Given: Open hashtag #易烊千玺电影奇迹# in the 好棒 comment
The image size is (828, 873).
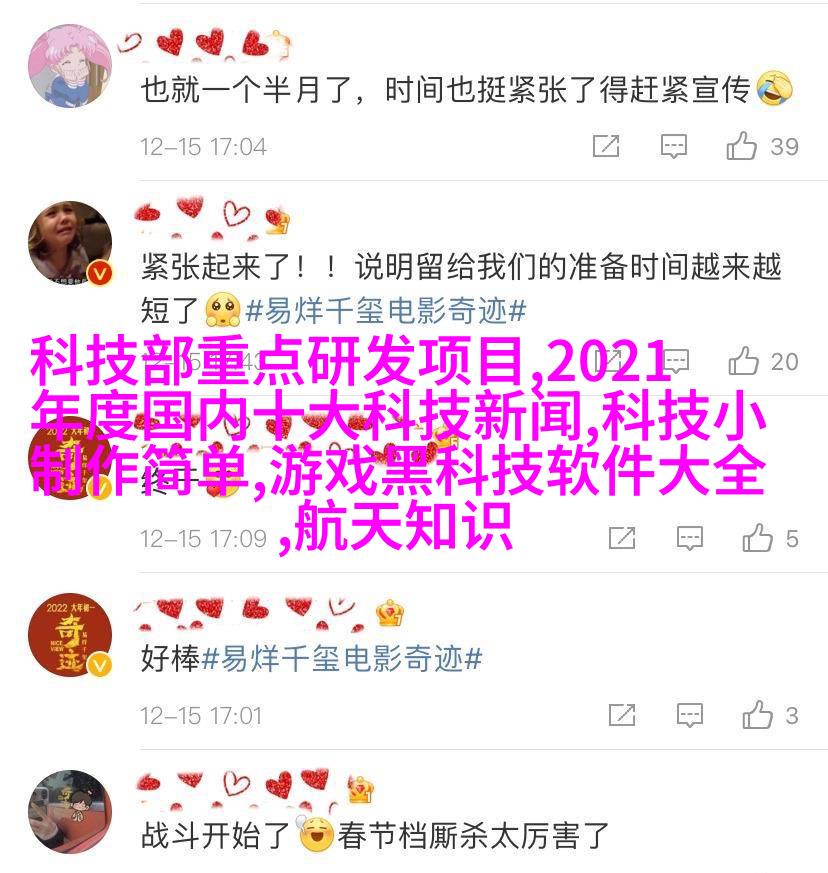Looking at the screenshot, I should click(343, 659).
